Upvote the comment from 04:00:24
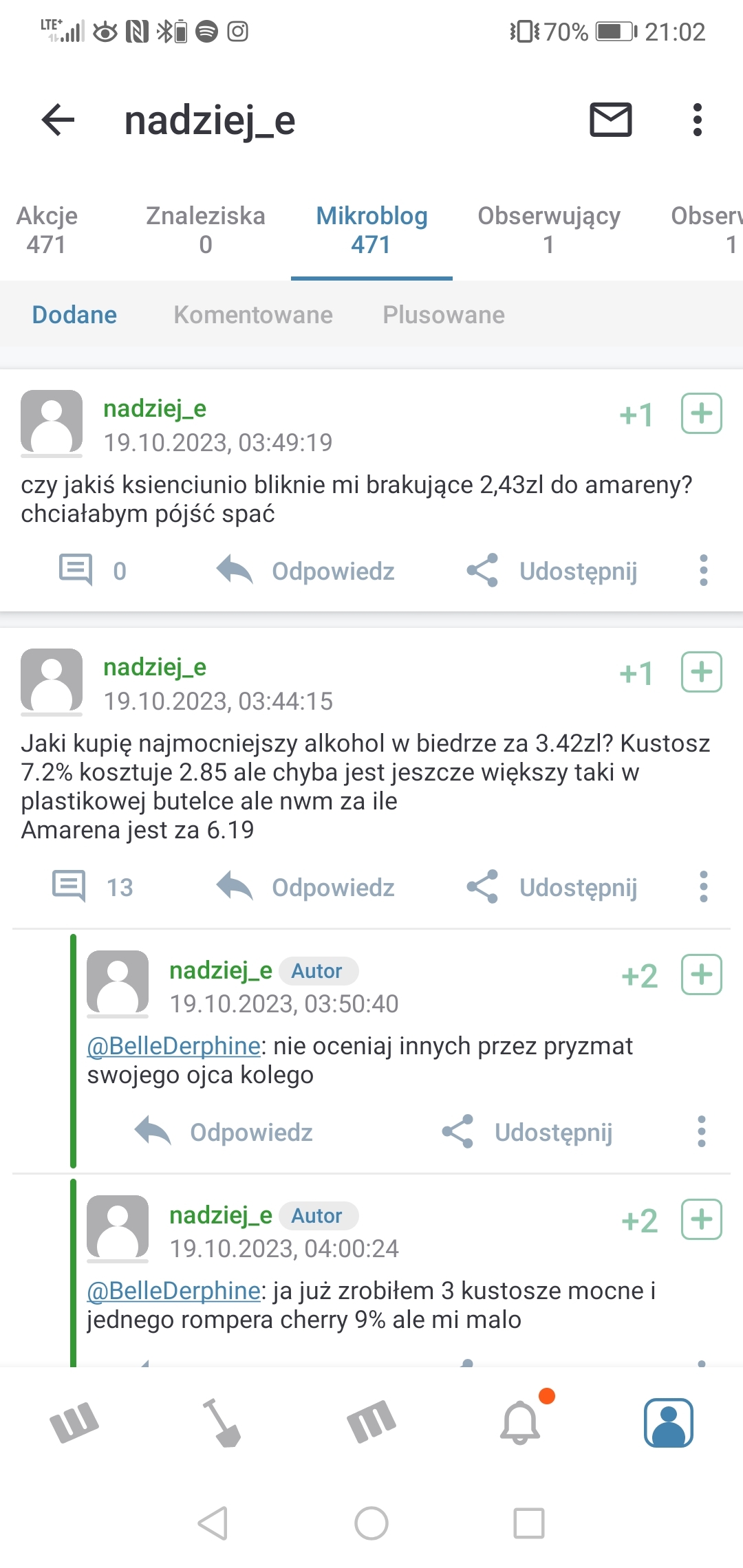Image resolution: width=743 pixels, height=1568 pixels. tap(701, 1220)
